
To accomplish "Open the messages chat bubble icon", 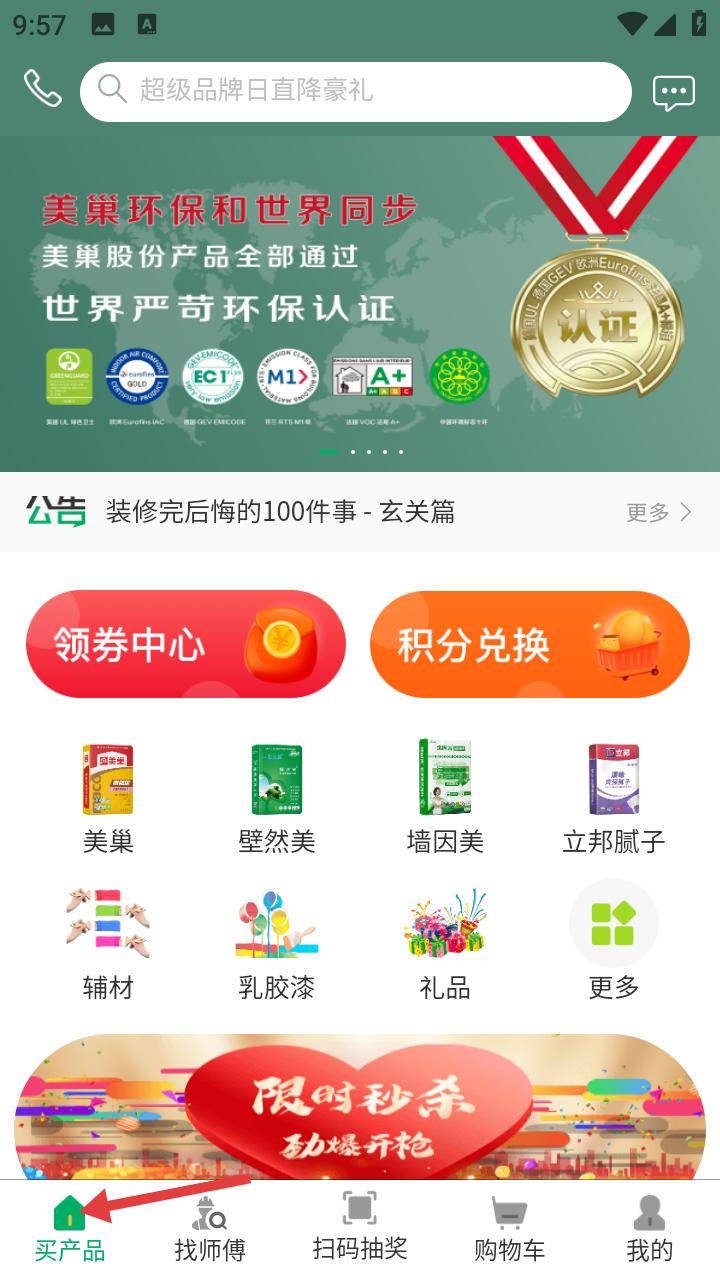I will (673, 93).
